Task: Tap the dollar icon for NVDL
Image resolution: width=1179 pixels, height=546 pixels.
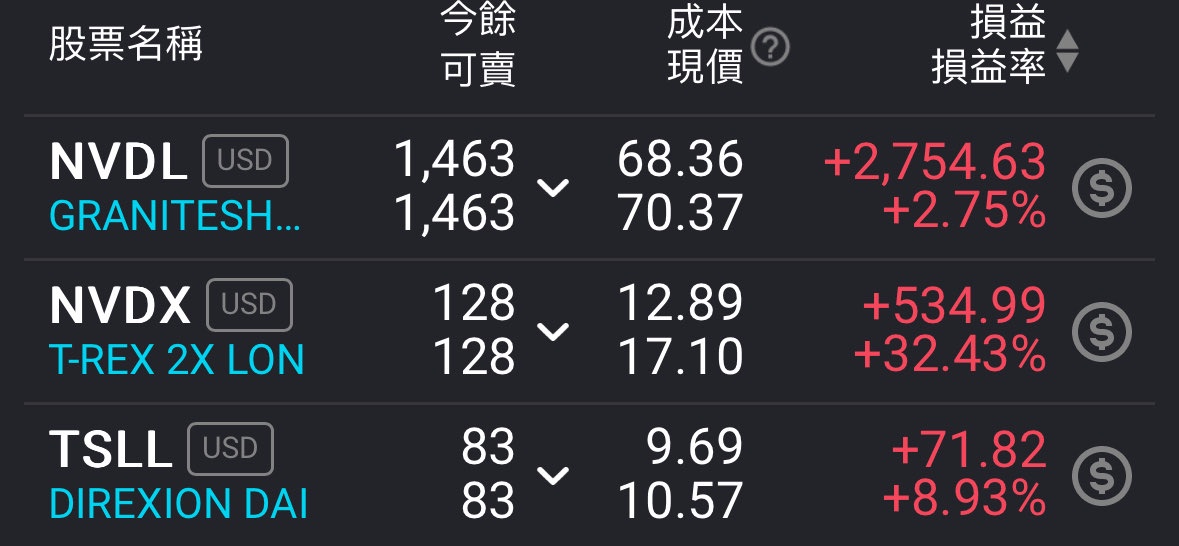Action: point(1101,187)
